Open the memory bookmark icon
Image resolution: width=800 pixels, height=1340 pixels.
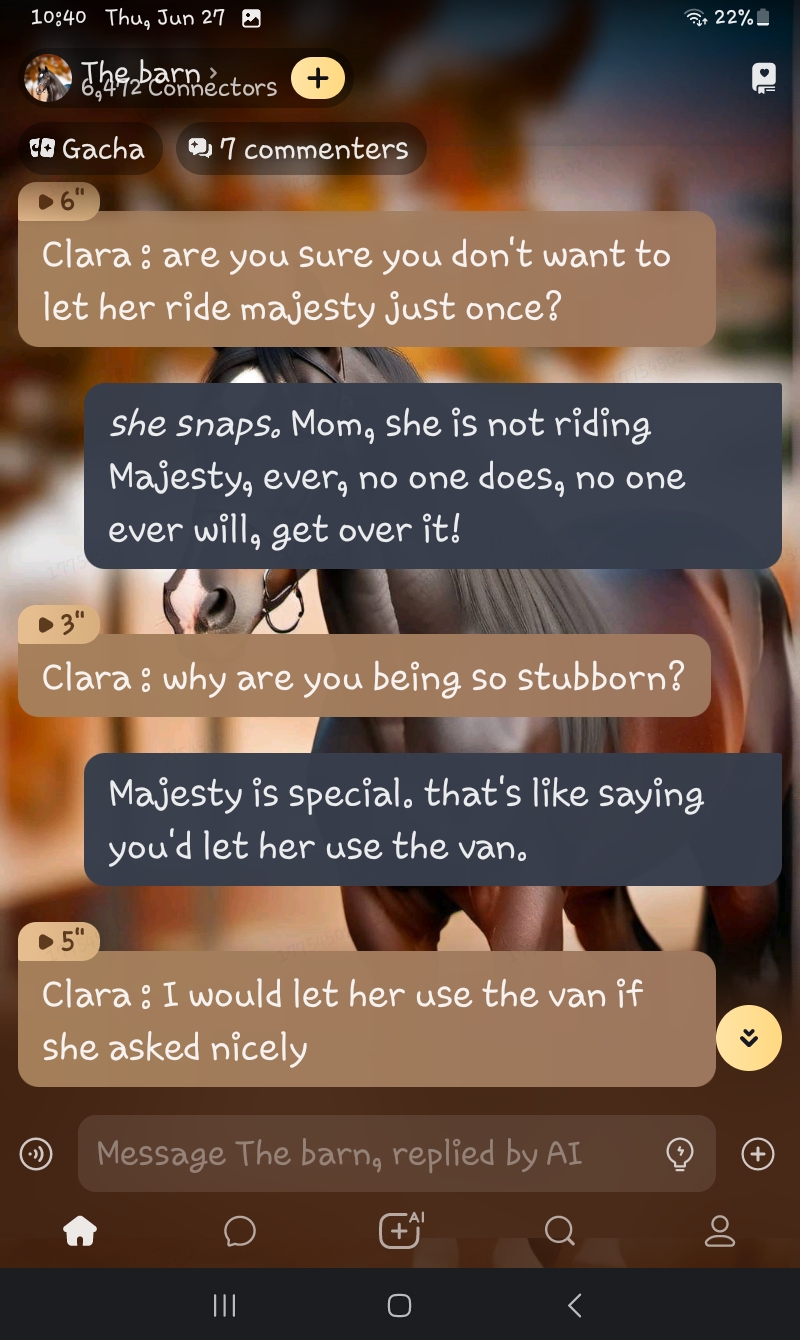click(x=763, y=78)
